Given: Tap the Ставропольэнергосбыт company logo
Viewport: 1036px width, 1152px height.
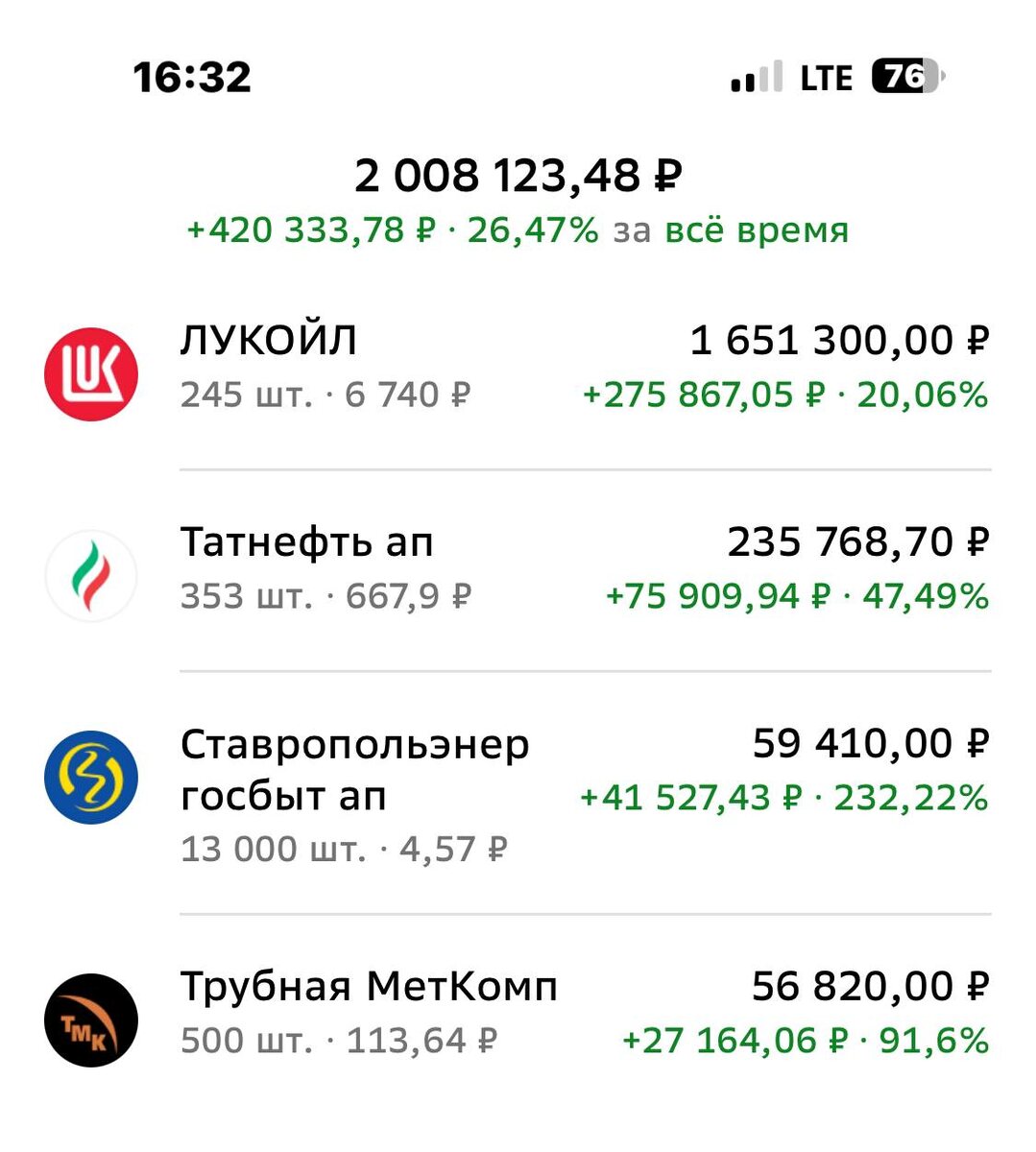Looking at the screenshot, I should (x=93, y=778).
